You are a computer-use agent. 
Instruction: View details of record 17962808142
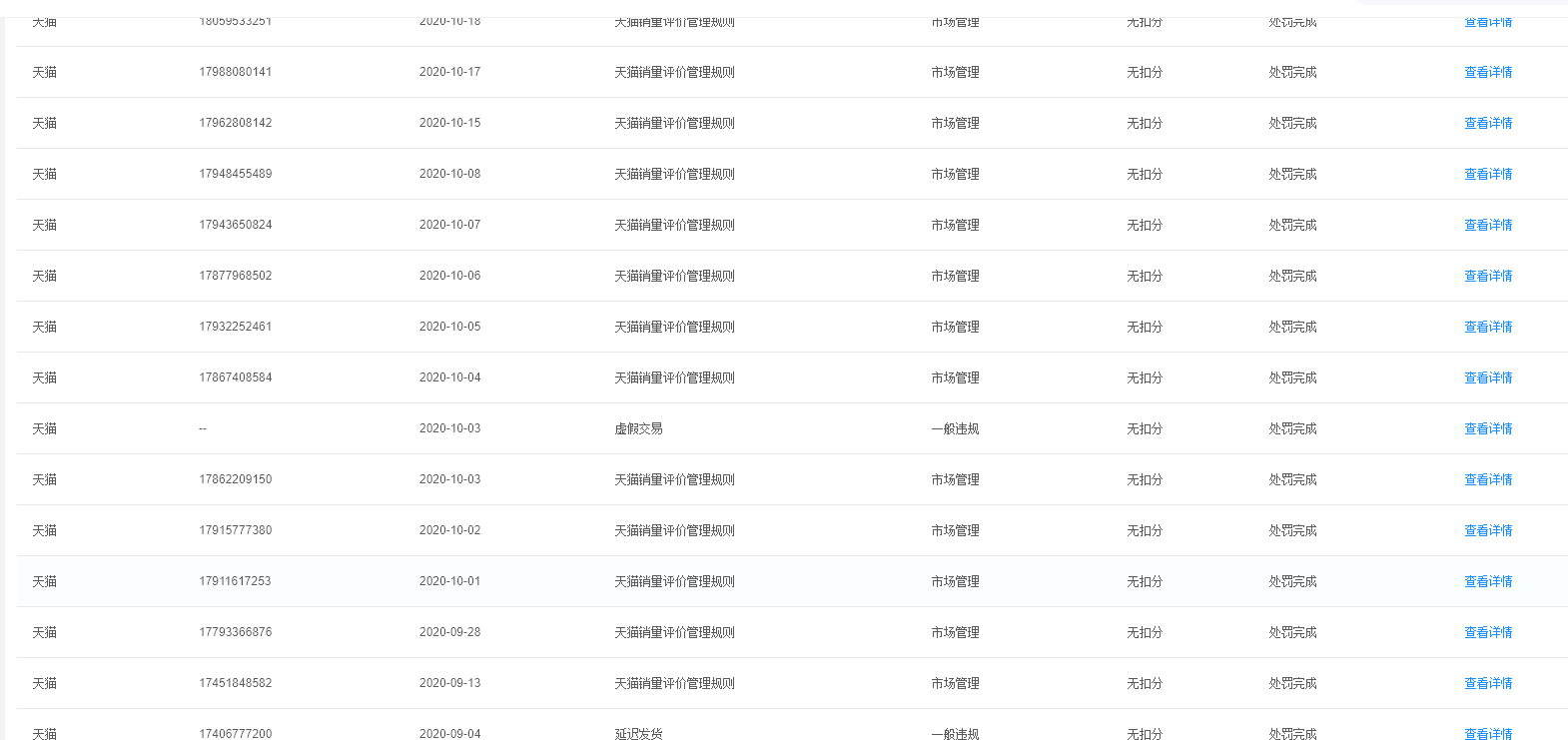pyautogui.click(x=1488, y=123)
